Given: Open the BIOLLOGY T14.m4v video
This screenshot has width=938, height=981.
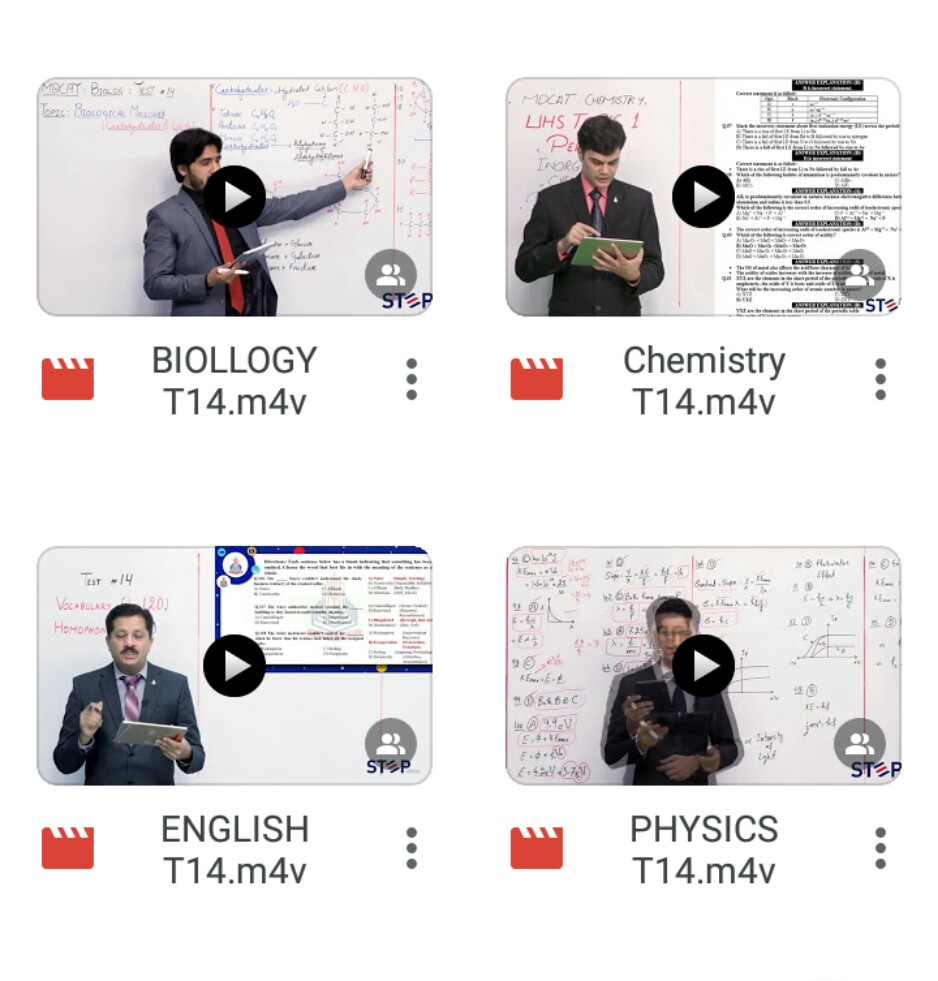Looking at the screenshot, I should (235, 197).
